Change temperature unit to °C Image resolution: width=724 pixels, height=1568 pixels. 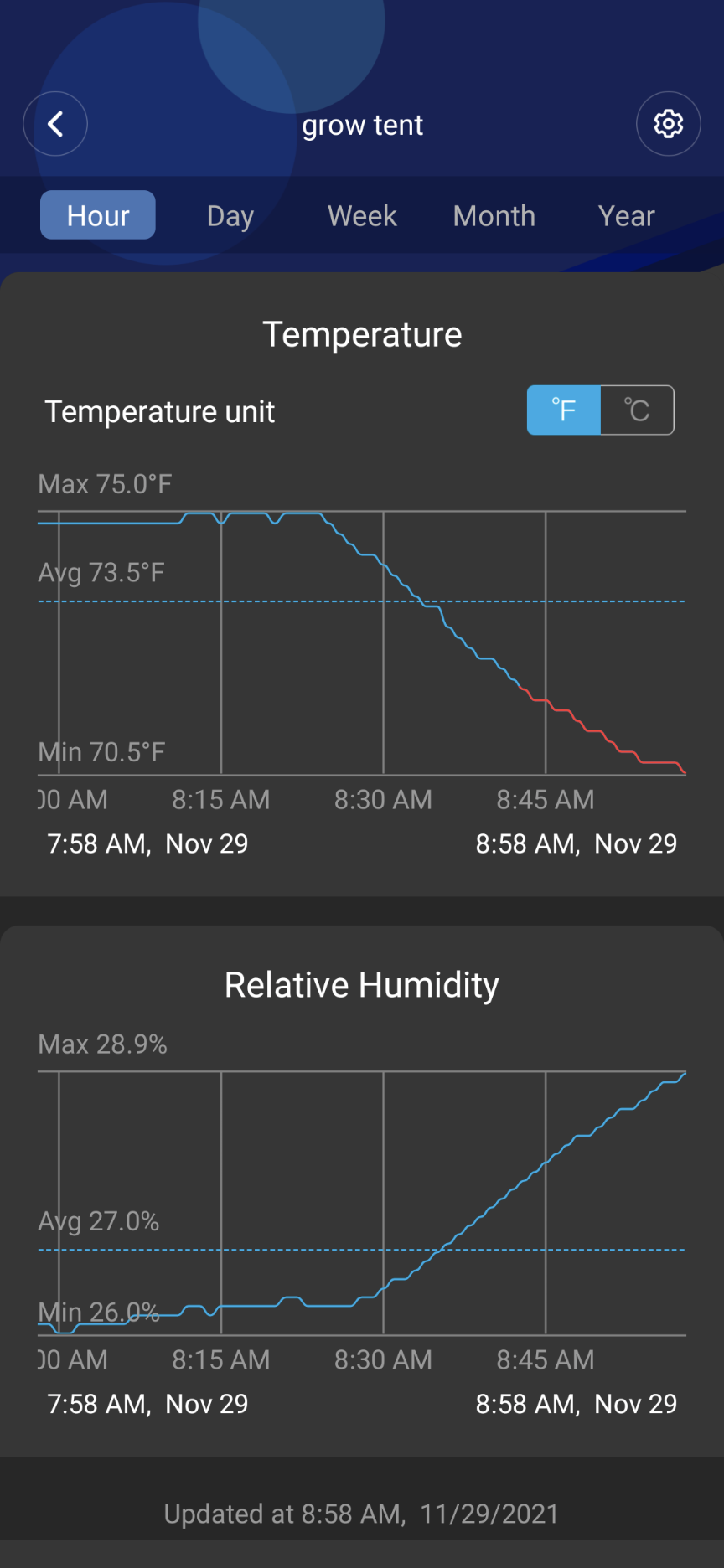tap(638, 410)
